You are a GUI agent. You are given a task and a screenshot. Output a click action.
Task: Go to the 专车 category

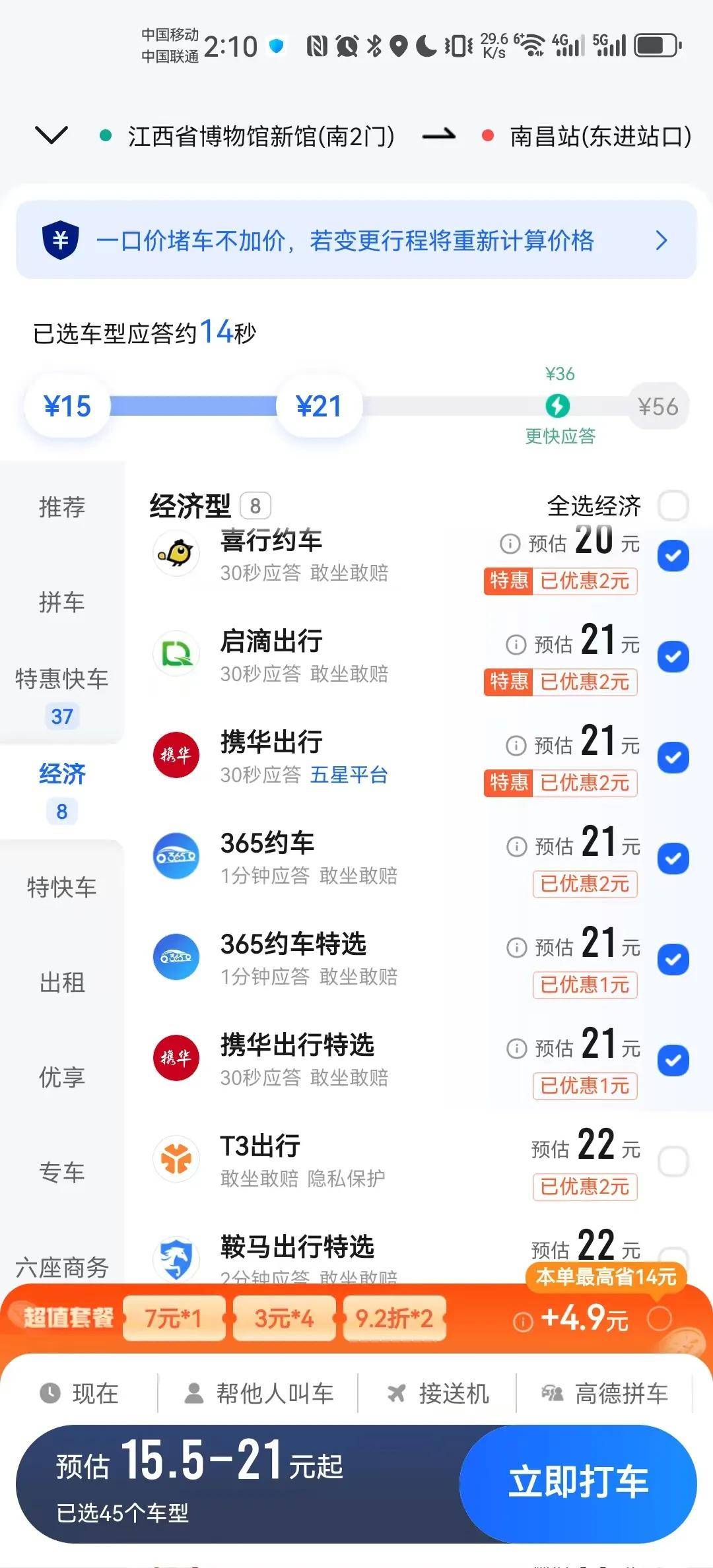(x=61, y=1172)
